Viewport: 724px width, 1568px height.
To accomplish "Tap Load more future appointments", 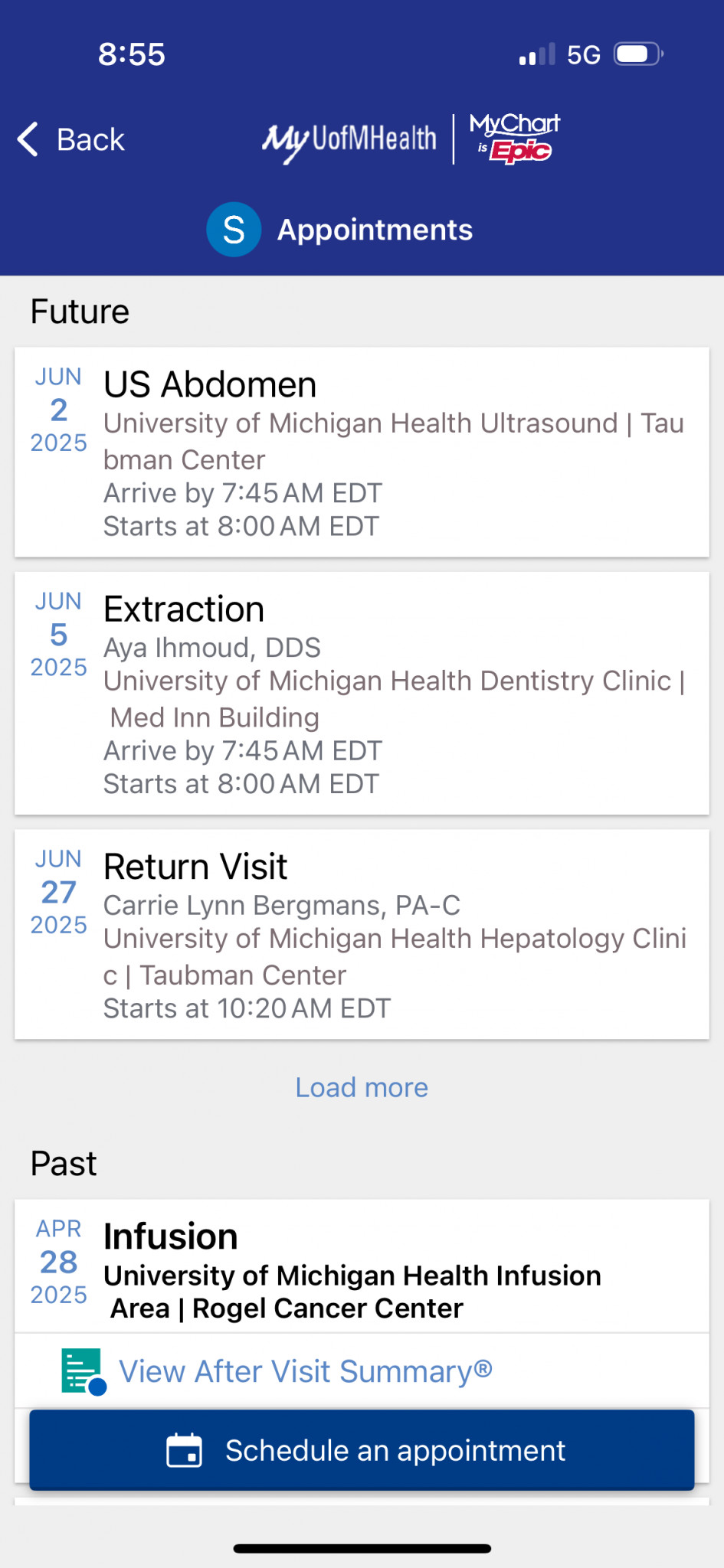I will point(362,1087).
